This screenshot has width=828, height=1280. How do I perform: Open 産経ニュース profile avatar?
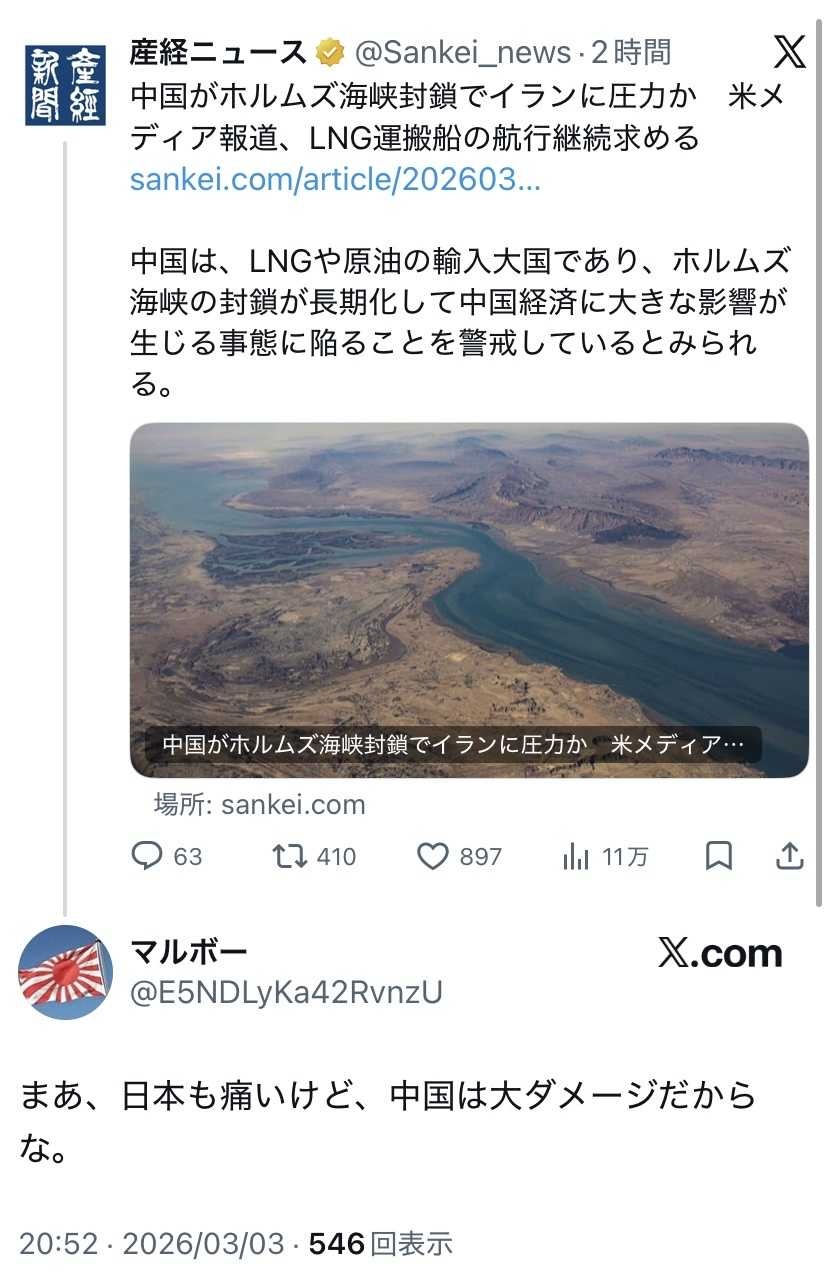(65, 85)
